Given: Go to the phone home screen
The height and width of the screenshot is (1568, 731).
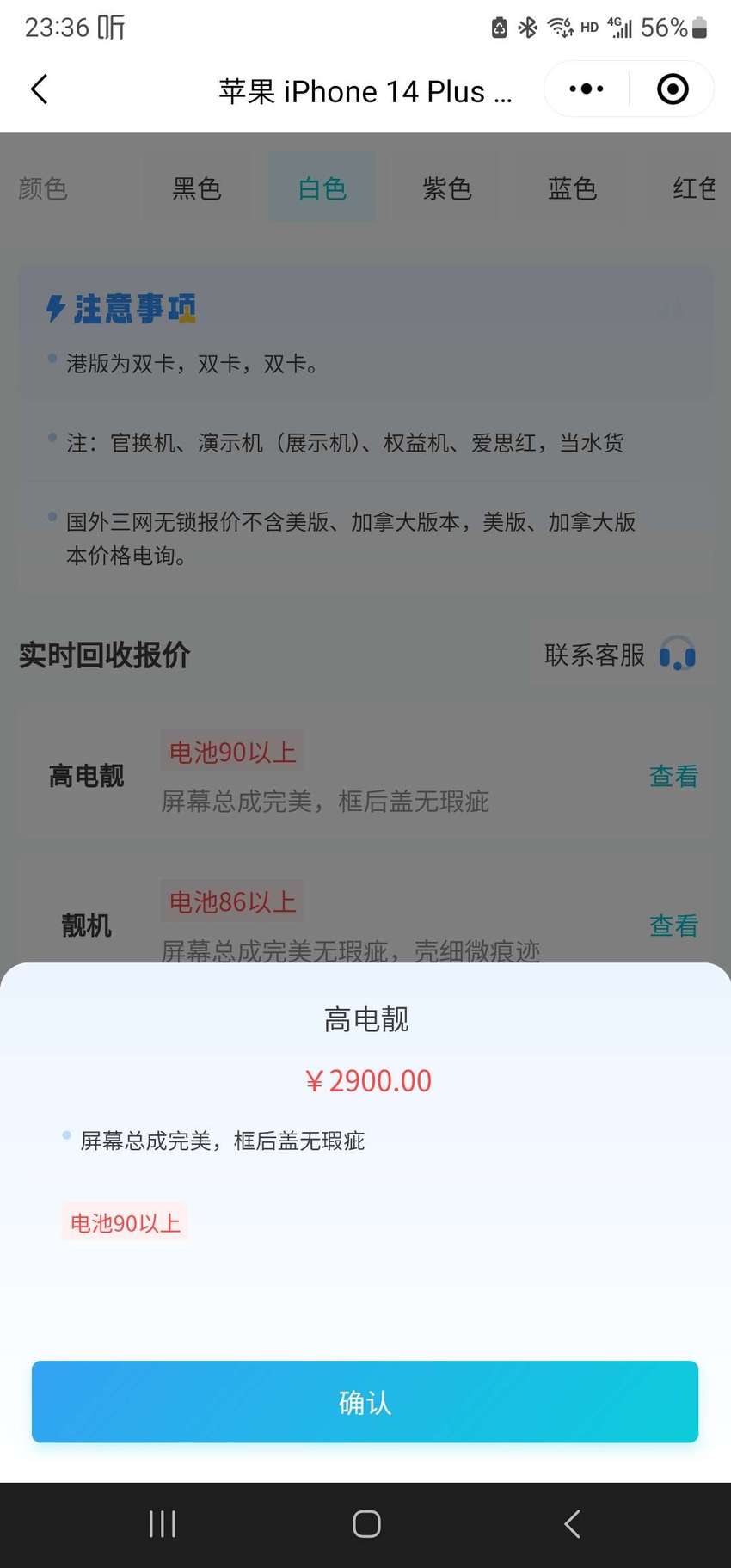Looking at the screenshot, I should tap(366, 1524).
